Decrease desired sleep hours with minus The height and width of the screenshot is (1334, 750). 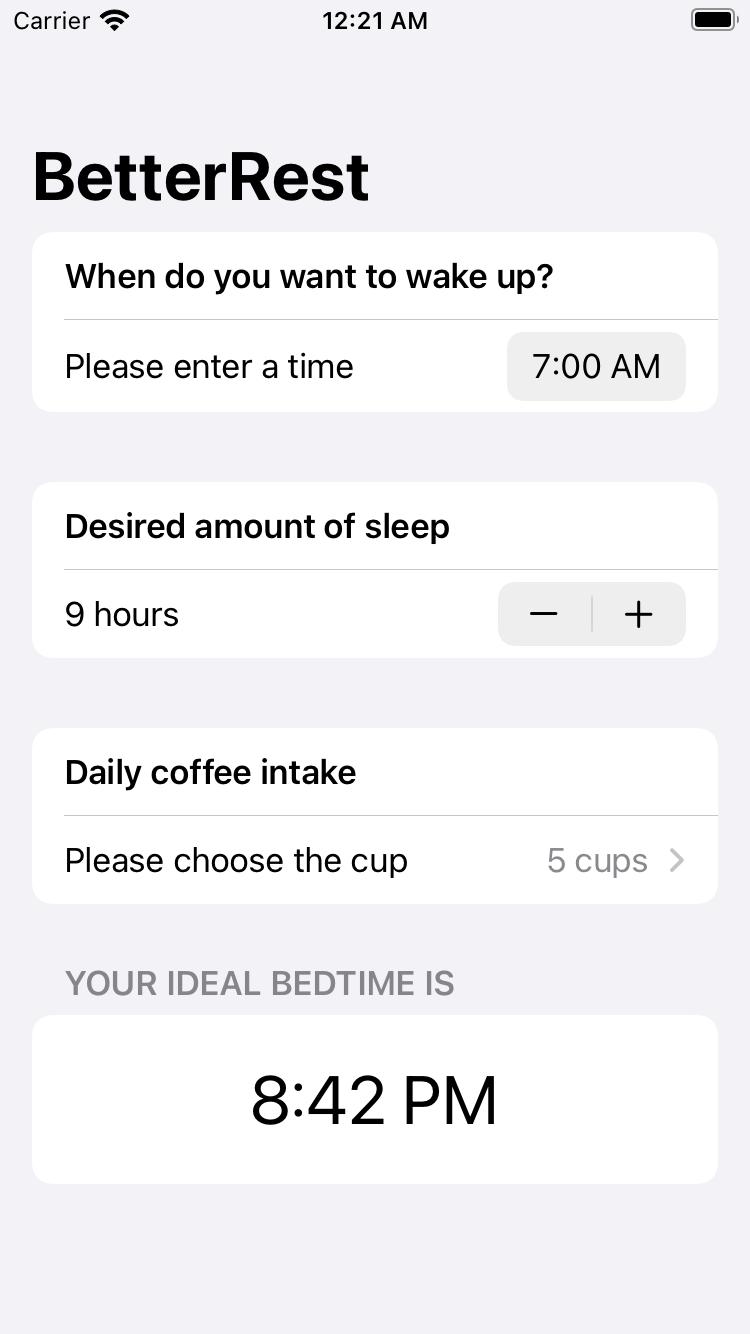544,614
